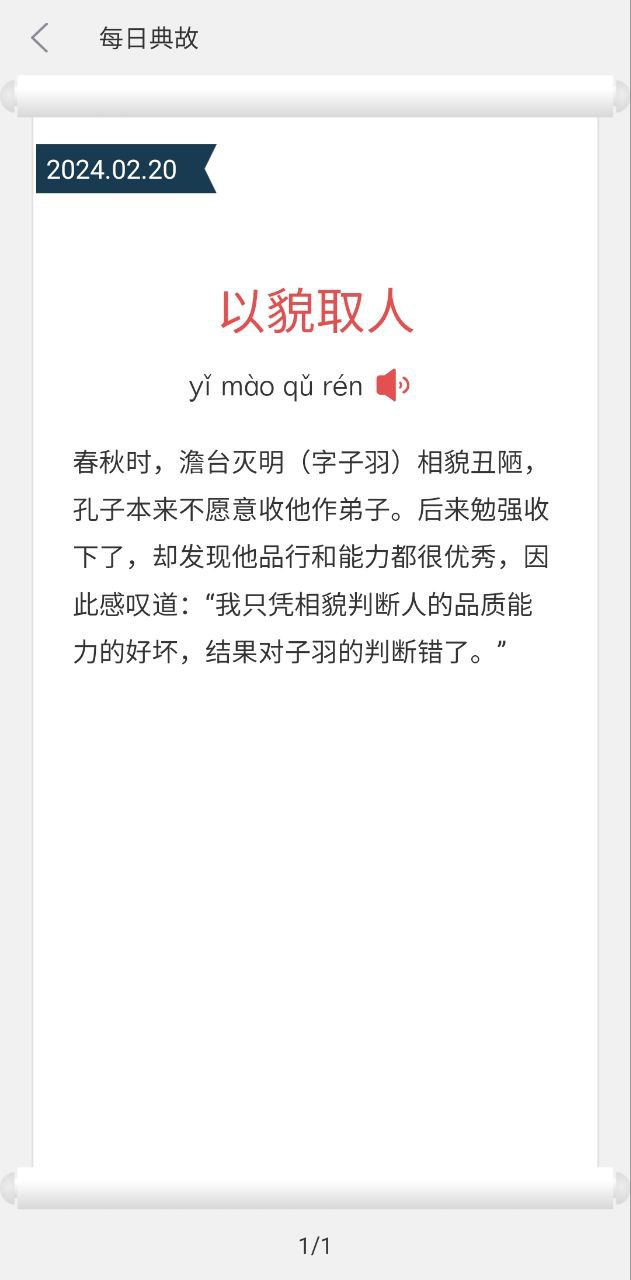Play pronunciation audio for 以貌取人
Image resolution: width=631 pixels, height=1280 pixels.
(x=392, y=385)
